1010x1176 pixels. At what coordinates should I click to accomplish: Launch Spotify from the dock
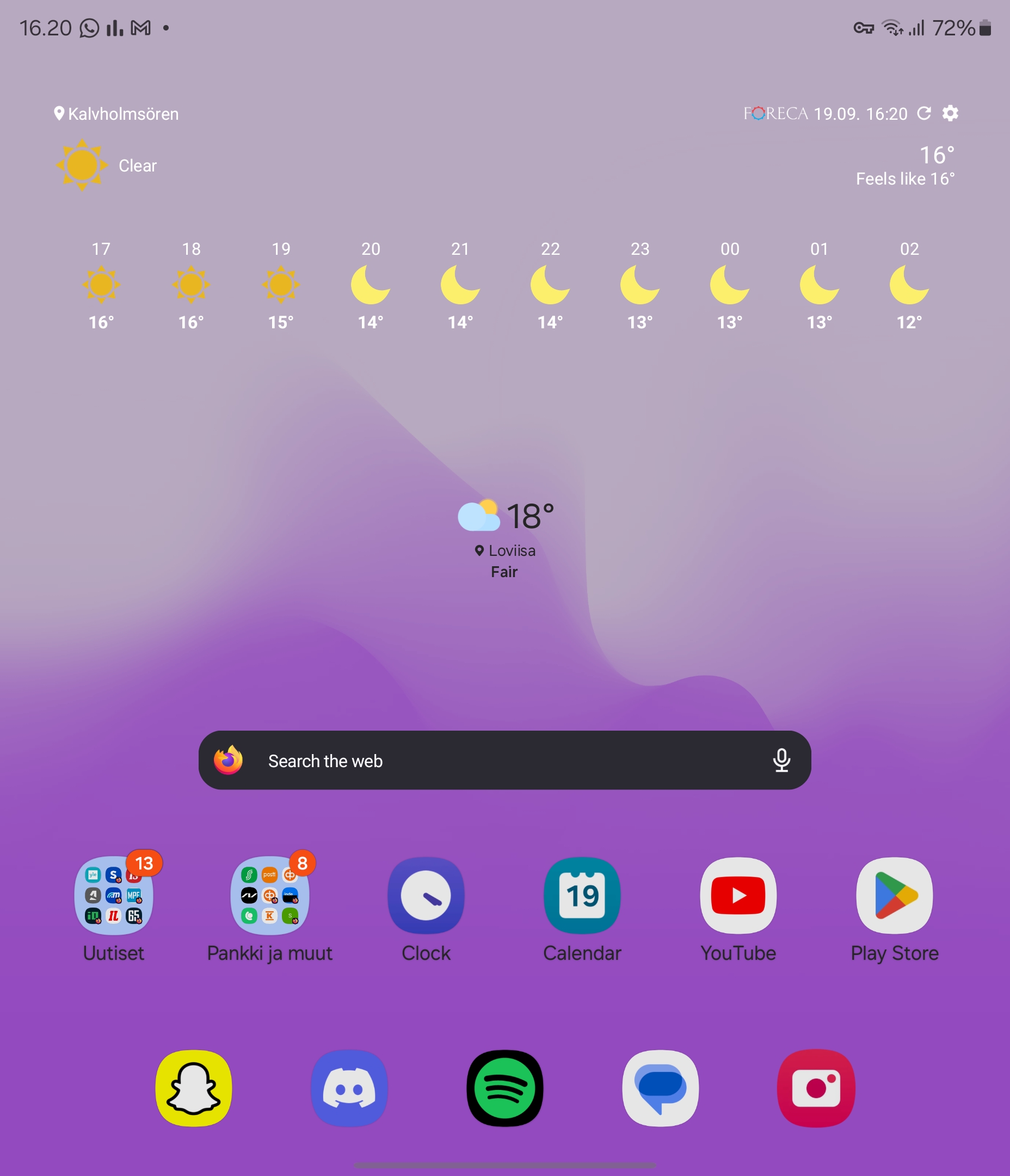click(x=505, y=1088)
